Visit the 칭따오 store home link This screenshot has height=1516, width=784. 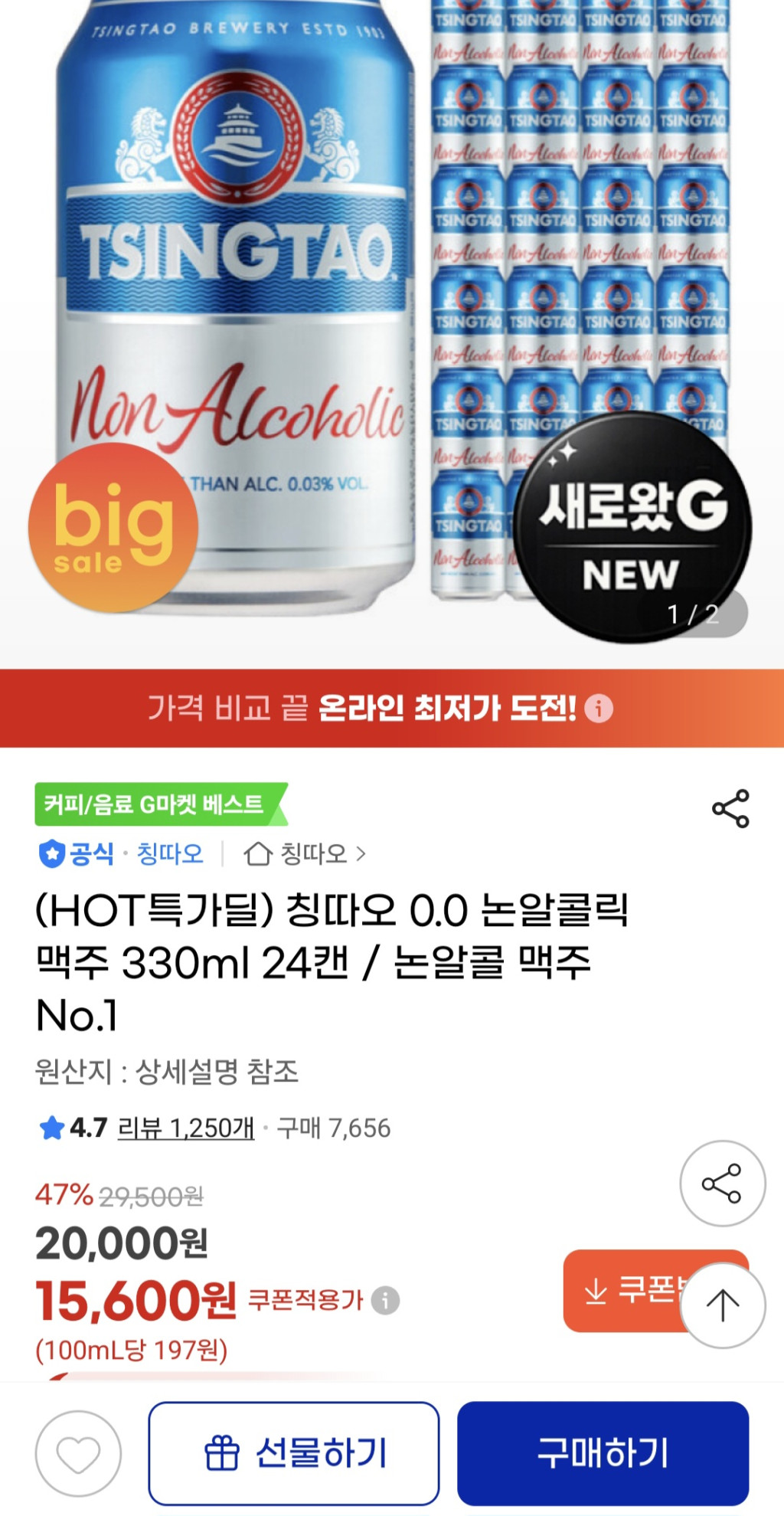[305, 853]
